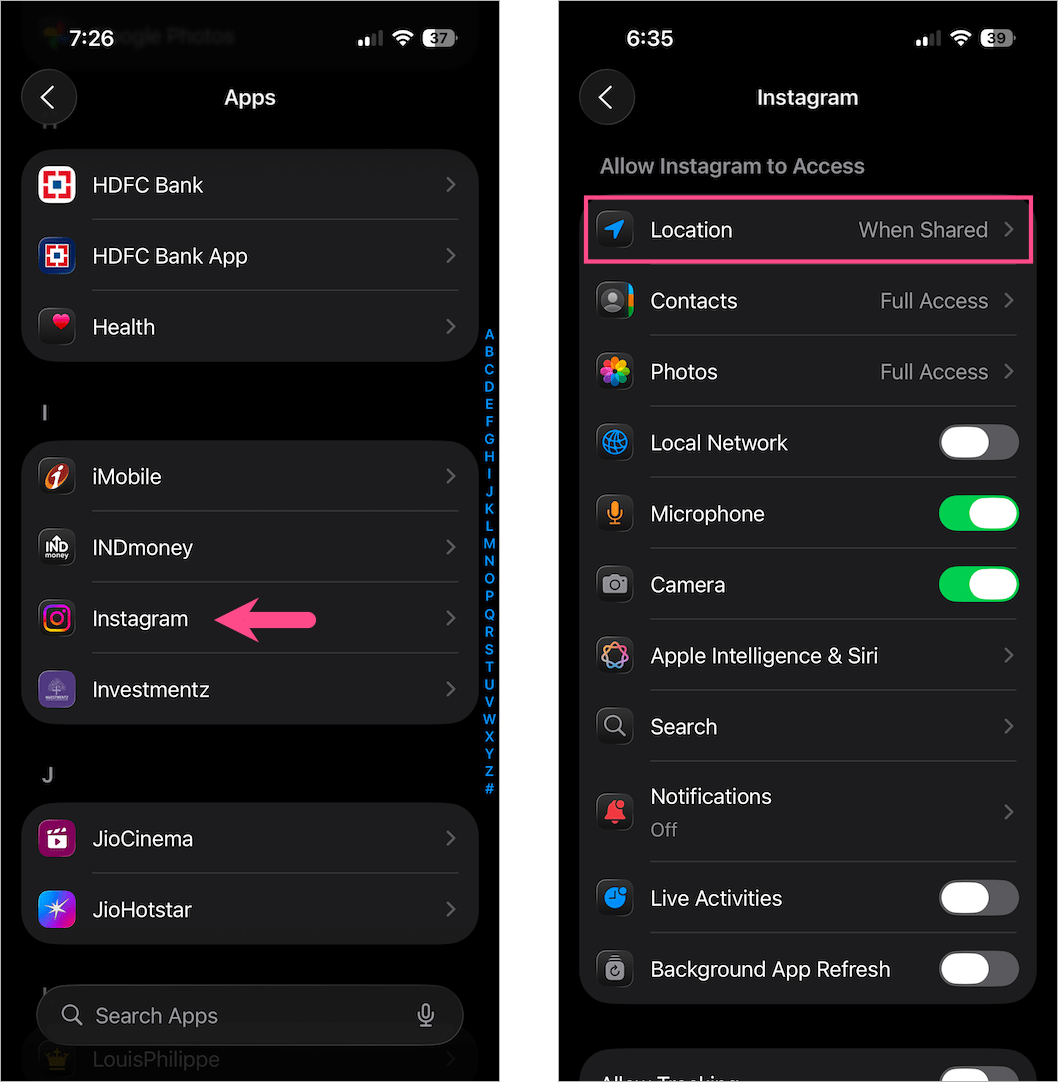
Task: Open Health app settings
Action: (250, 327)
